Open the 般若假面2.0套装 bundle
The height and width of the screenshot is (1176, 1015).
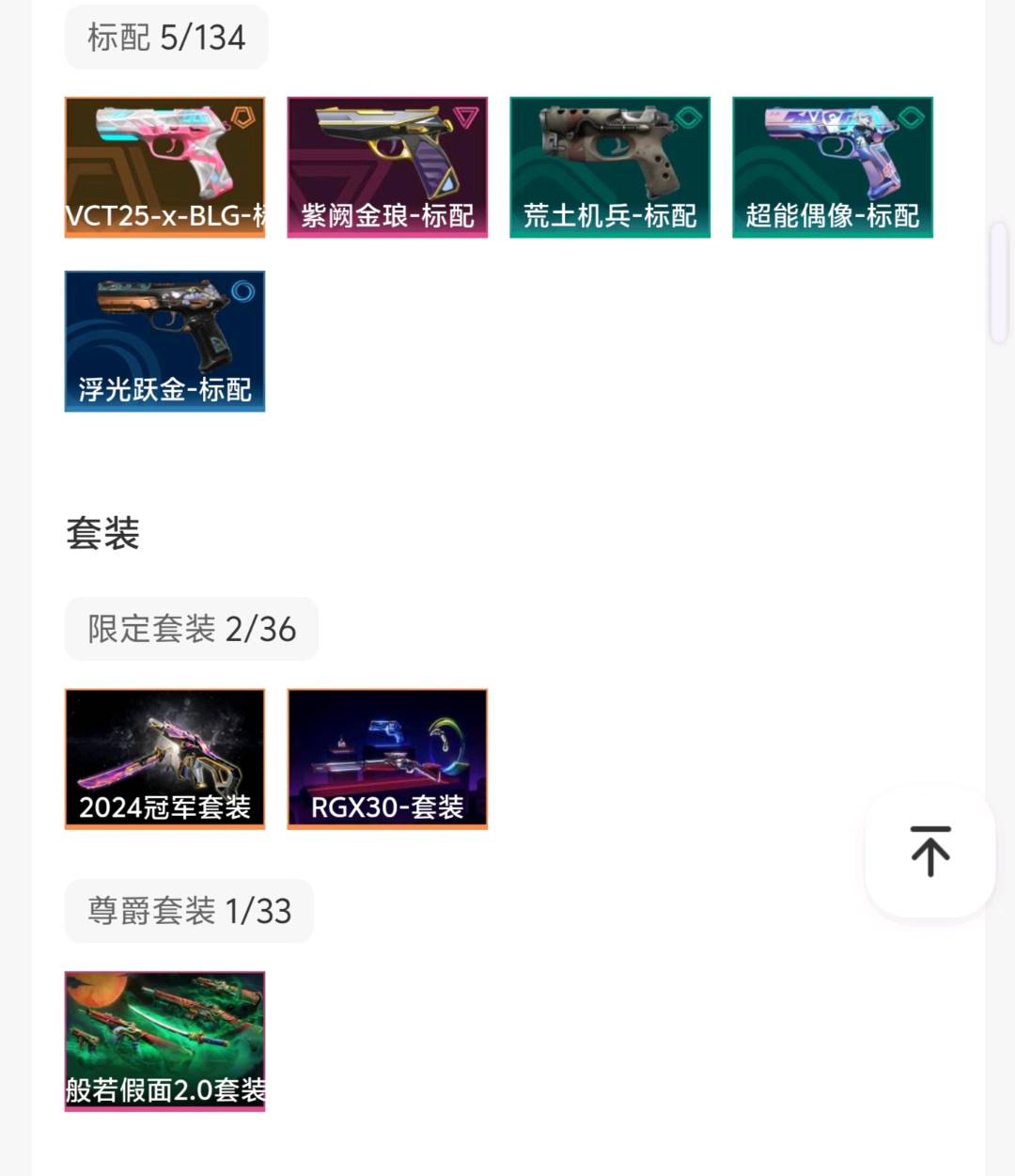pos(164,1042)
